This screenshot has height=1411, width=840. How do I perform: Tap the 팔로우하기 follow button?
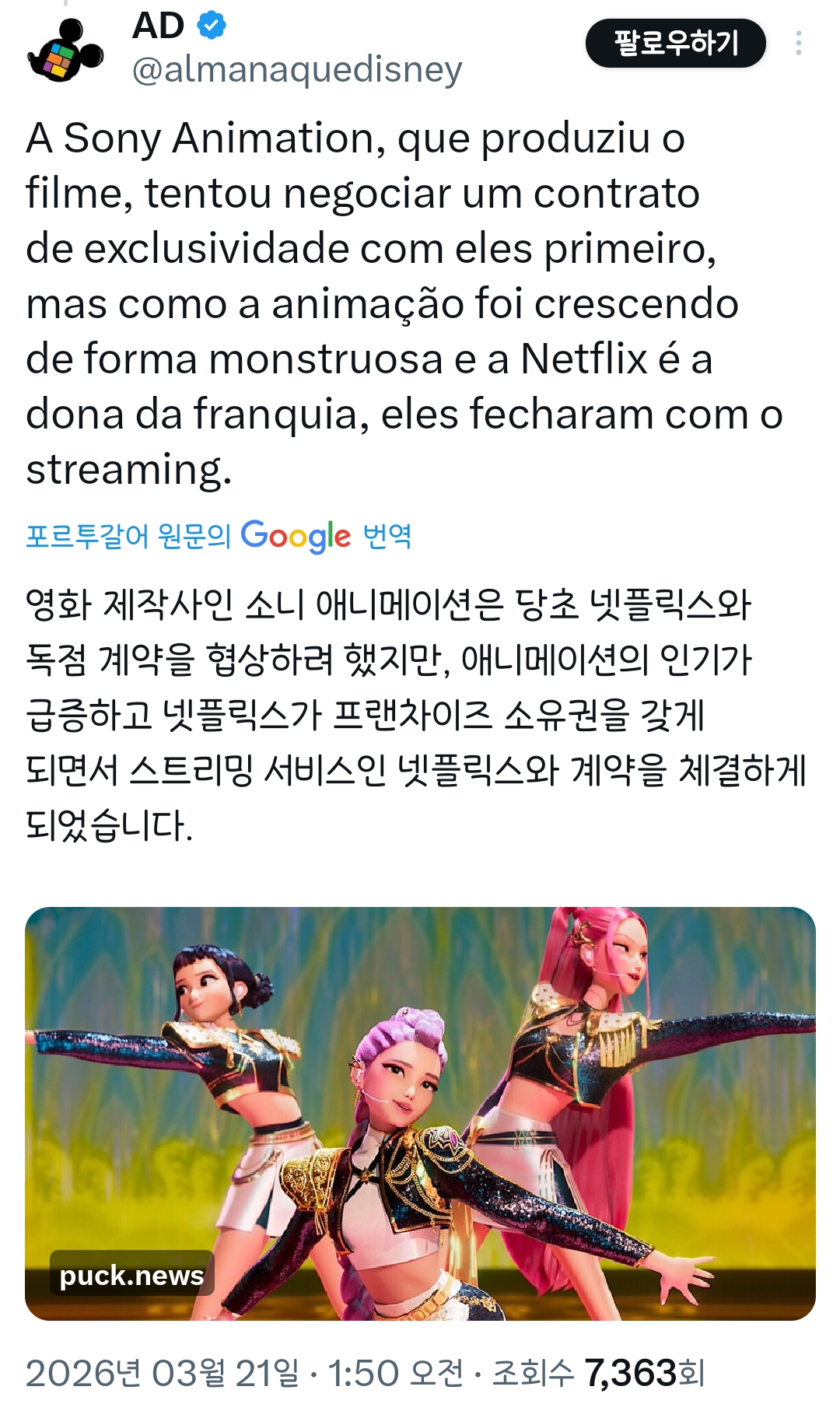click(x=675, y=43)
